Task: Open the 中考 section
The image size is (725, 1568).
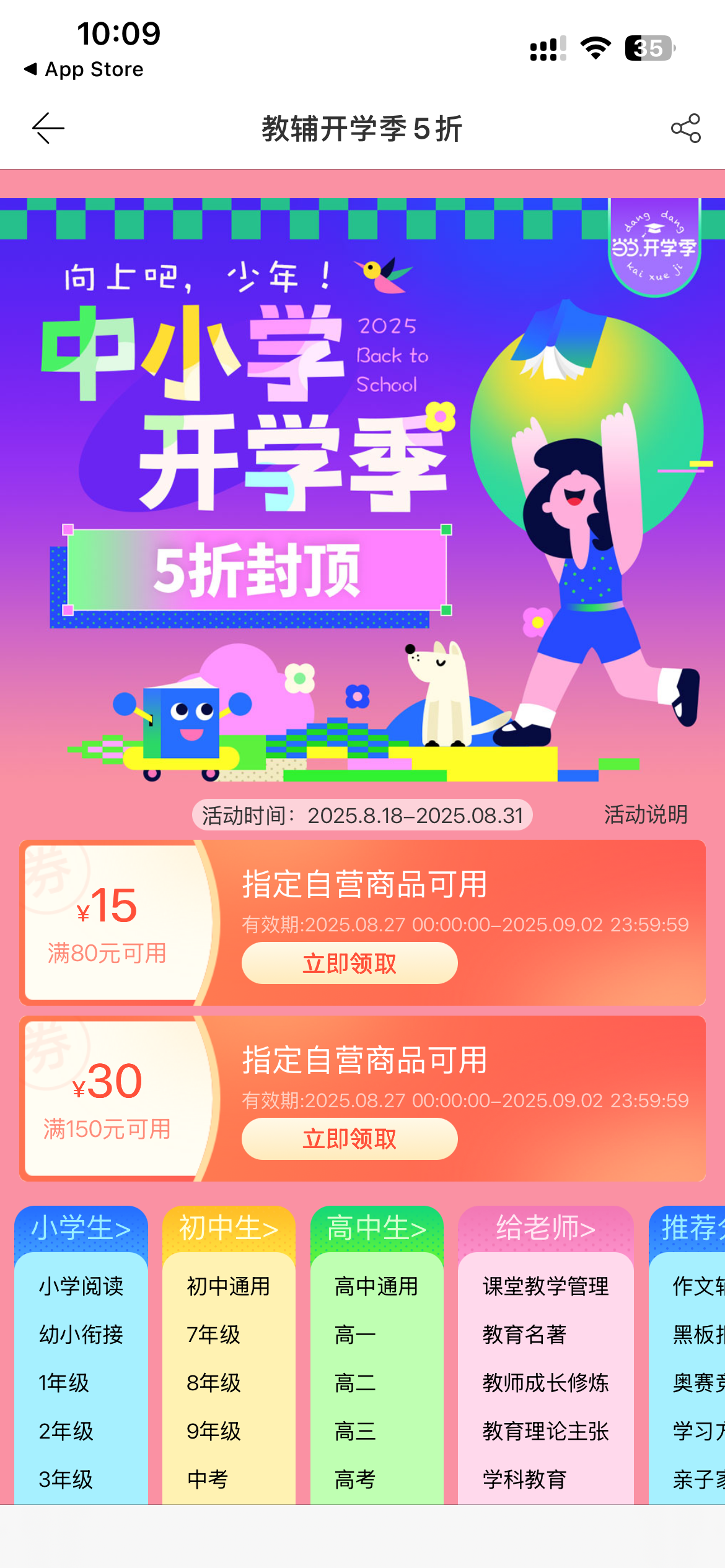Action: pos(208,1479)
